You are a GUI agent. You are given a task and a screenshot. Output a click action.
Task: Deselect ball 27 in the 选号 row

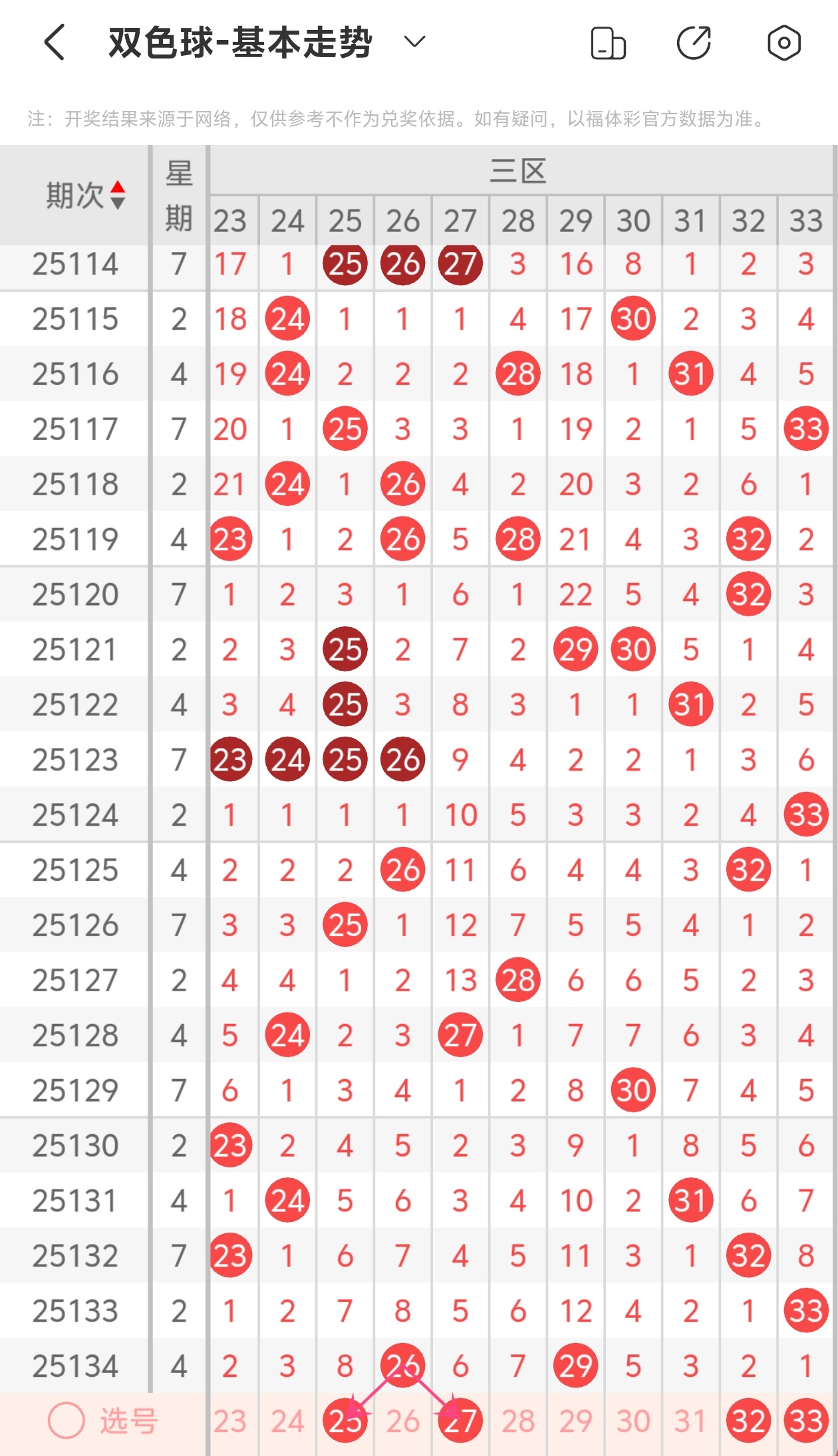click(460, 1421)
